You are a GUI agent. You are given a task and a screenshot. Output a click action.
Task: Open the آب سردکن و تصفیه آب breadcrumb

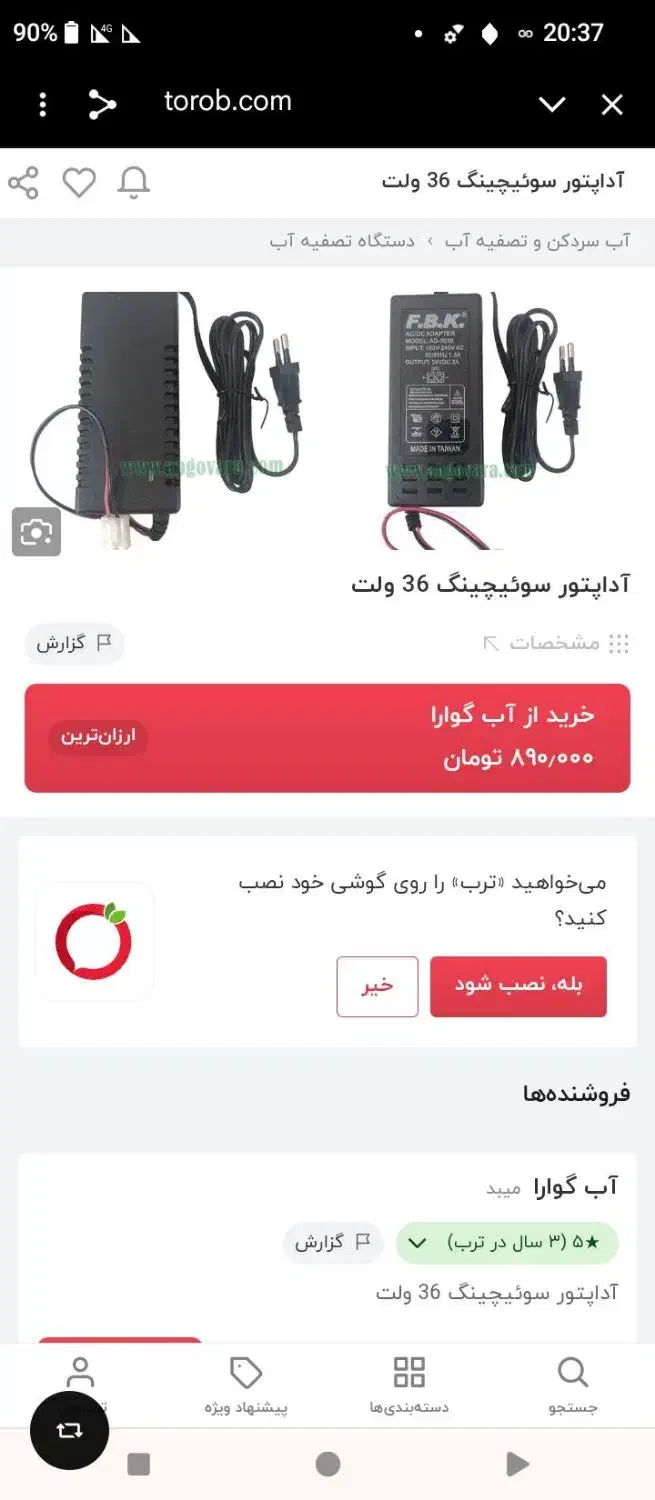tap(537, 242)
